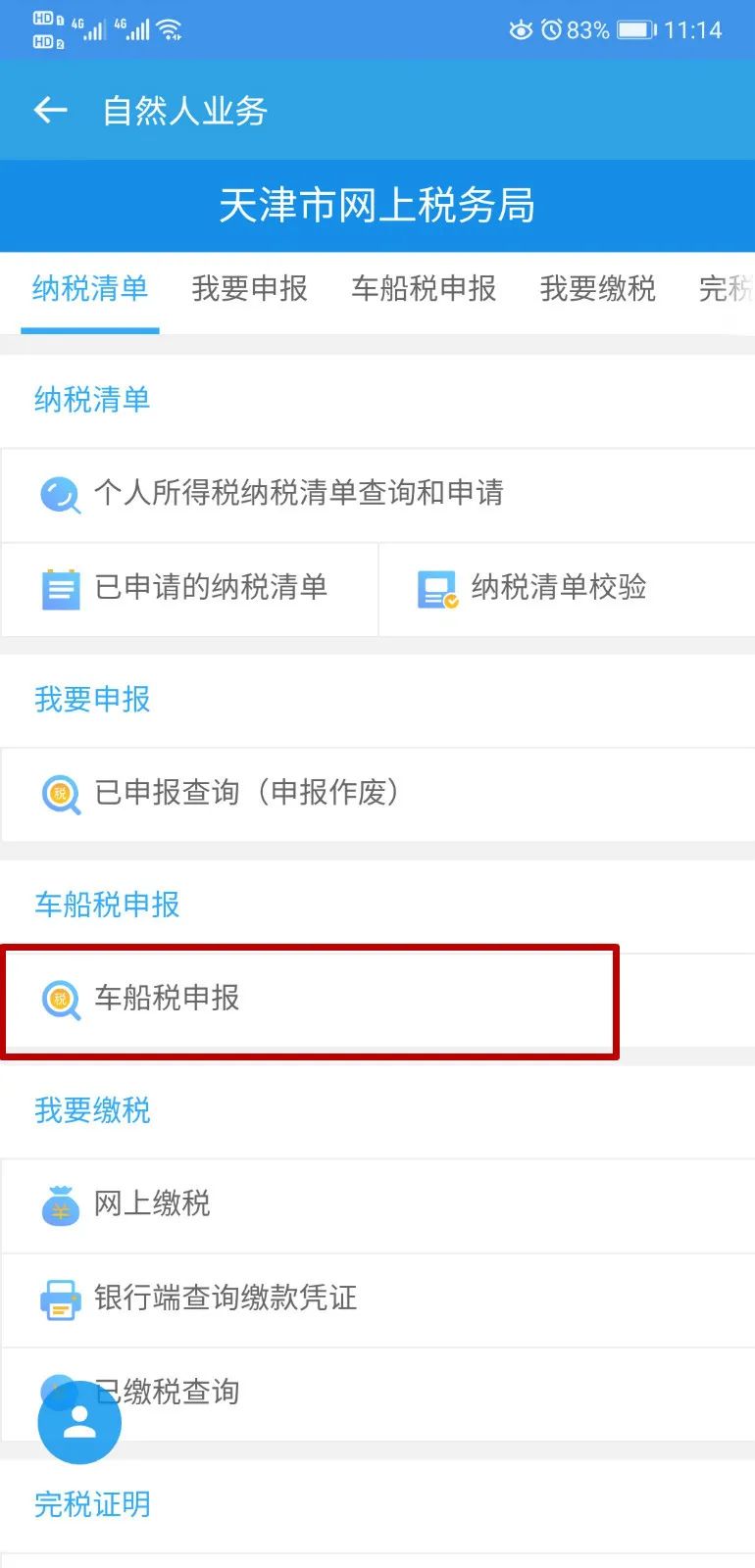Open 纳税清单校验
Viewport: 755px width, 1568px height.
point(567,589)
